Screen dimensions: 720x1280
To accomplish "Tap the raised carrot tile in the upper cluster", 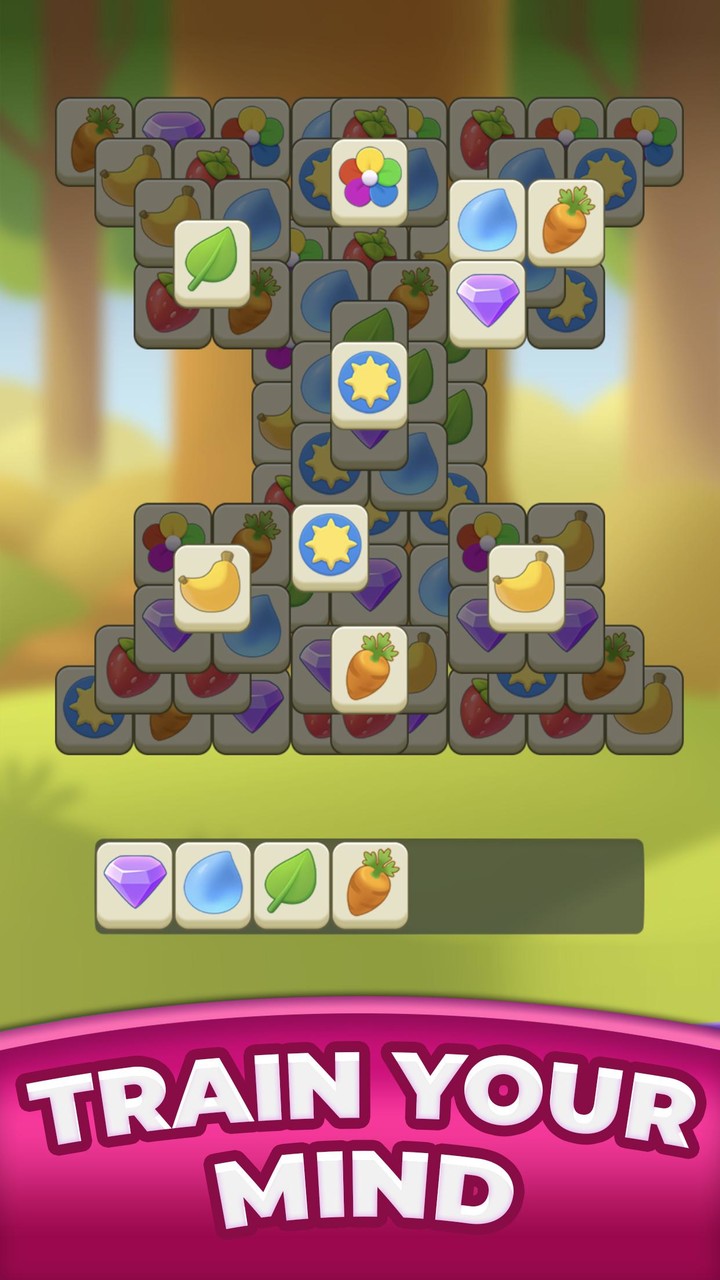I will point(566,221).
